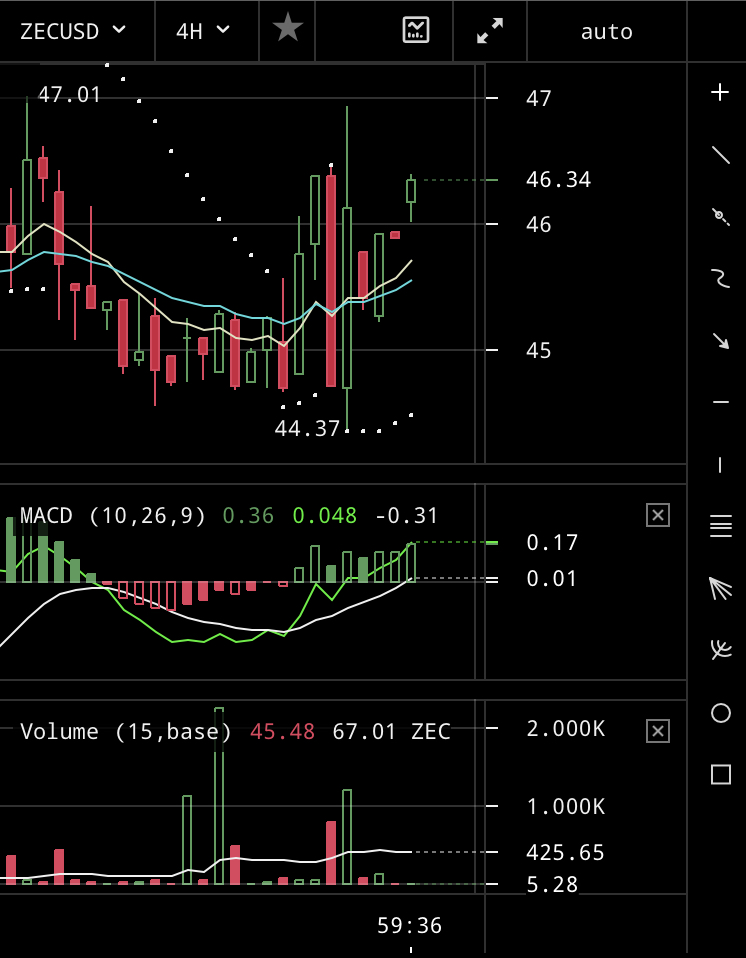Open the ZECUSD pair selector
This screenshot has height=958, width=746.
(x=74, y=31)
